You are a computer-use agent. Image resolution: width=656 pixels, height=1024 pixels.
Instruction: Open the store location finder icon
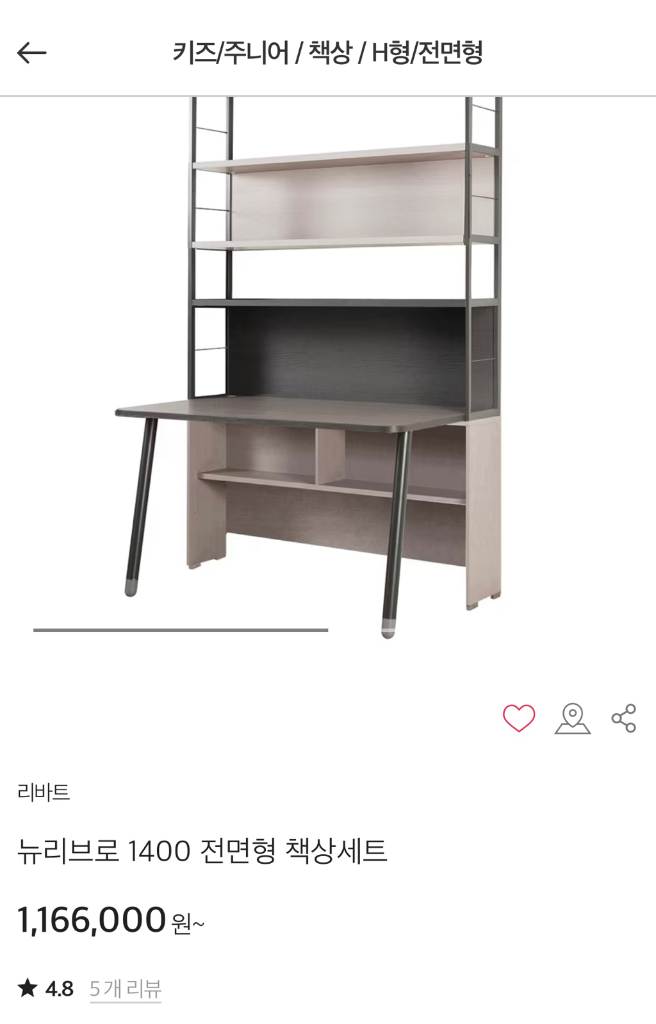(x=572, y=718)
